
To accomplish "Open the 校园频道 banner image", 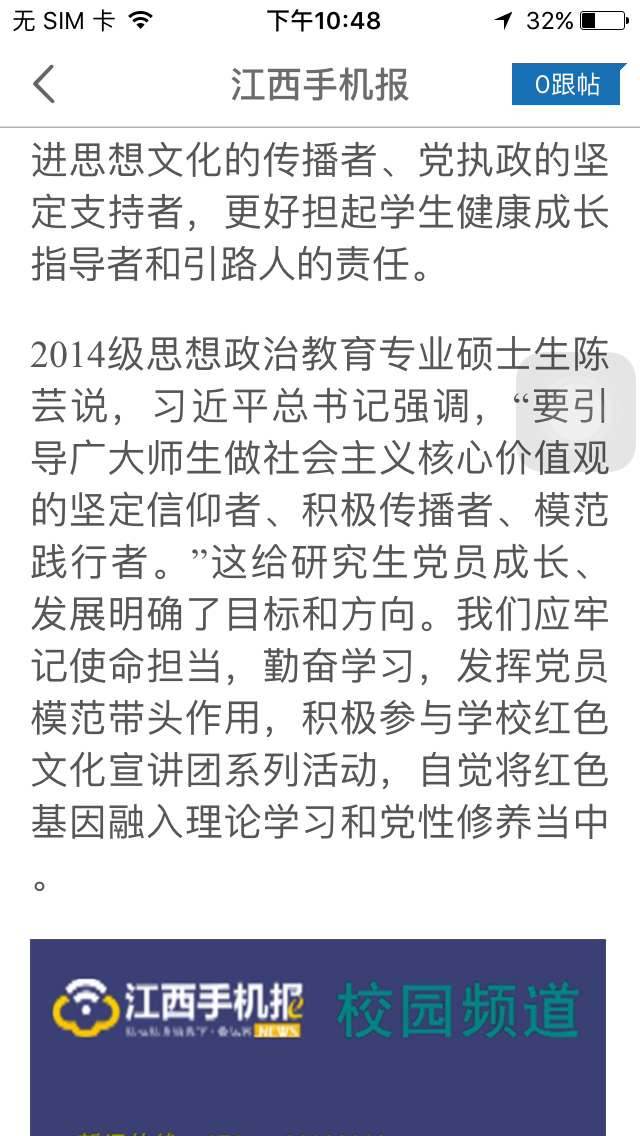I will tap(317, 1037).
